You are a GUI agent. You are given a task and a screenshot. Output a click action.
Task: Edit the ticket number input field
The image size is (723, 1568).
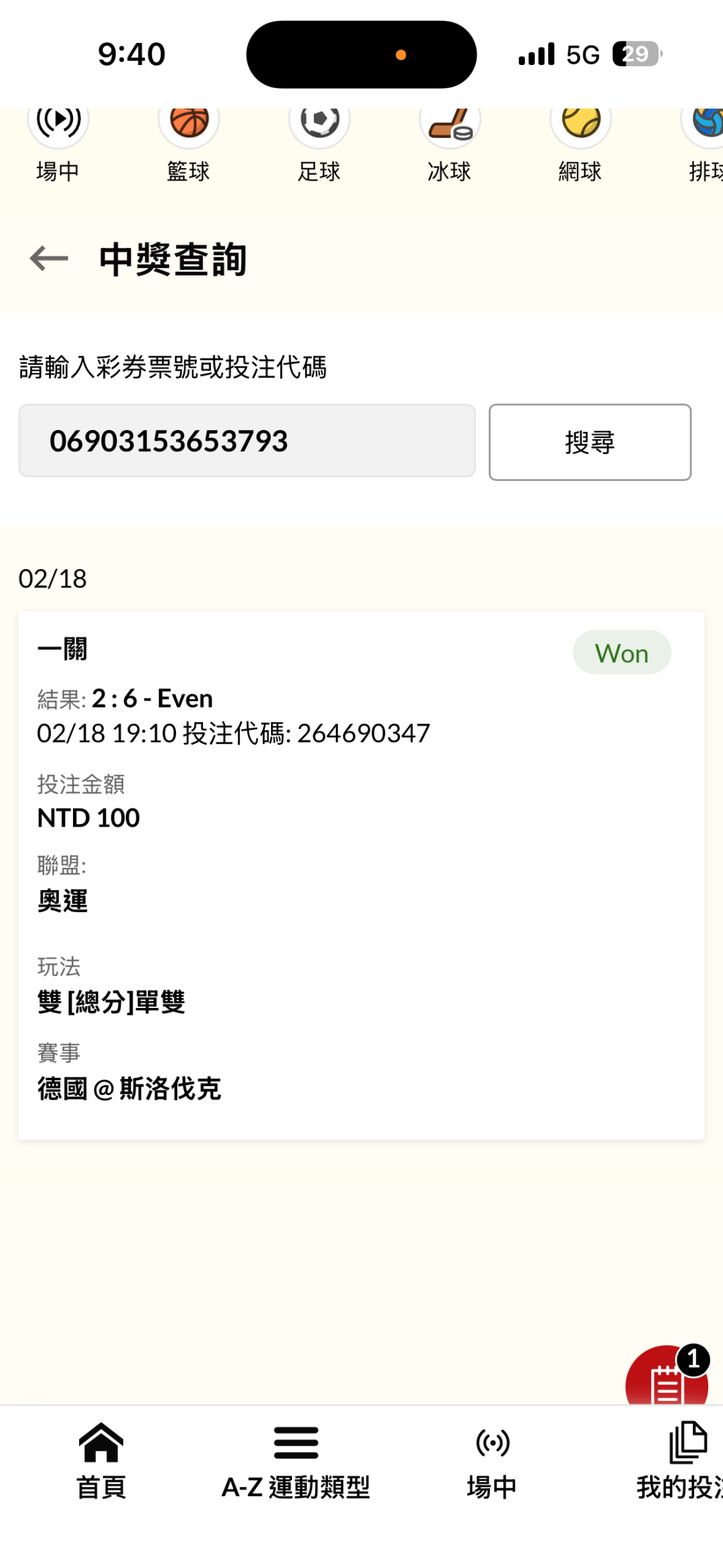click(247, 441)
